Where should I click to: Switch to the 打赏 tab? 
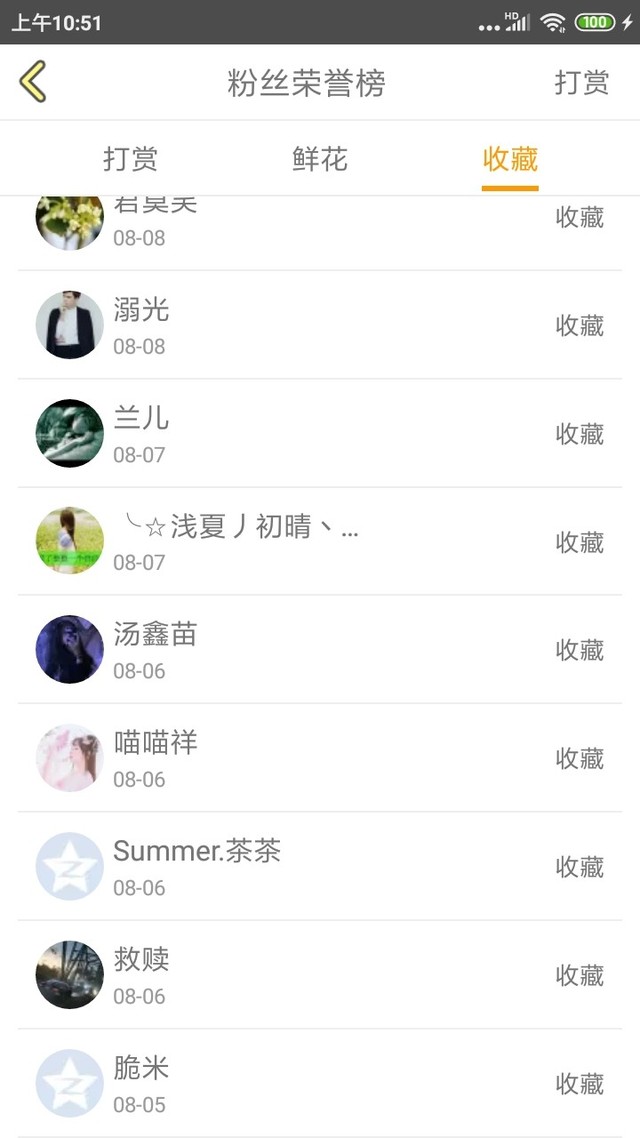[x=130, y=159]
